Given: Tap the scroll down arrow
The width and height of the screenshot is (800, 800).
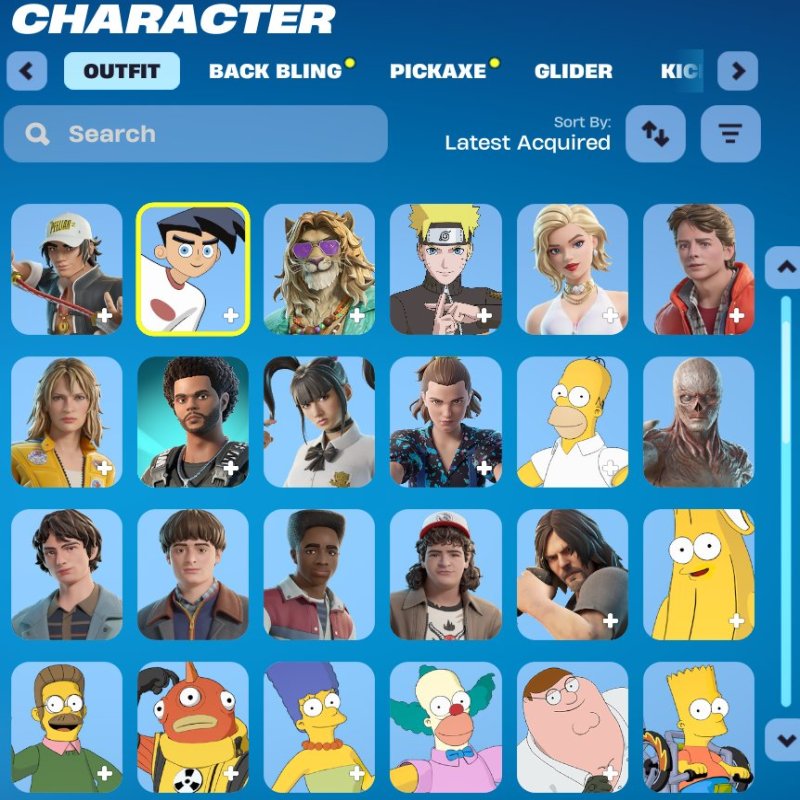Looking at the screenshot, I should click(782, 740).
